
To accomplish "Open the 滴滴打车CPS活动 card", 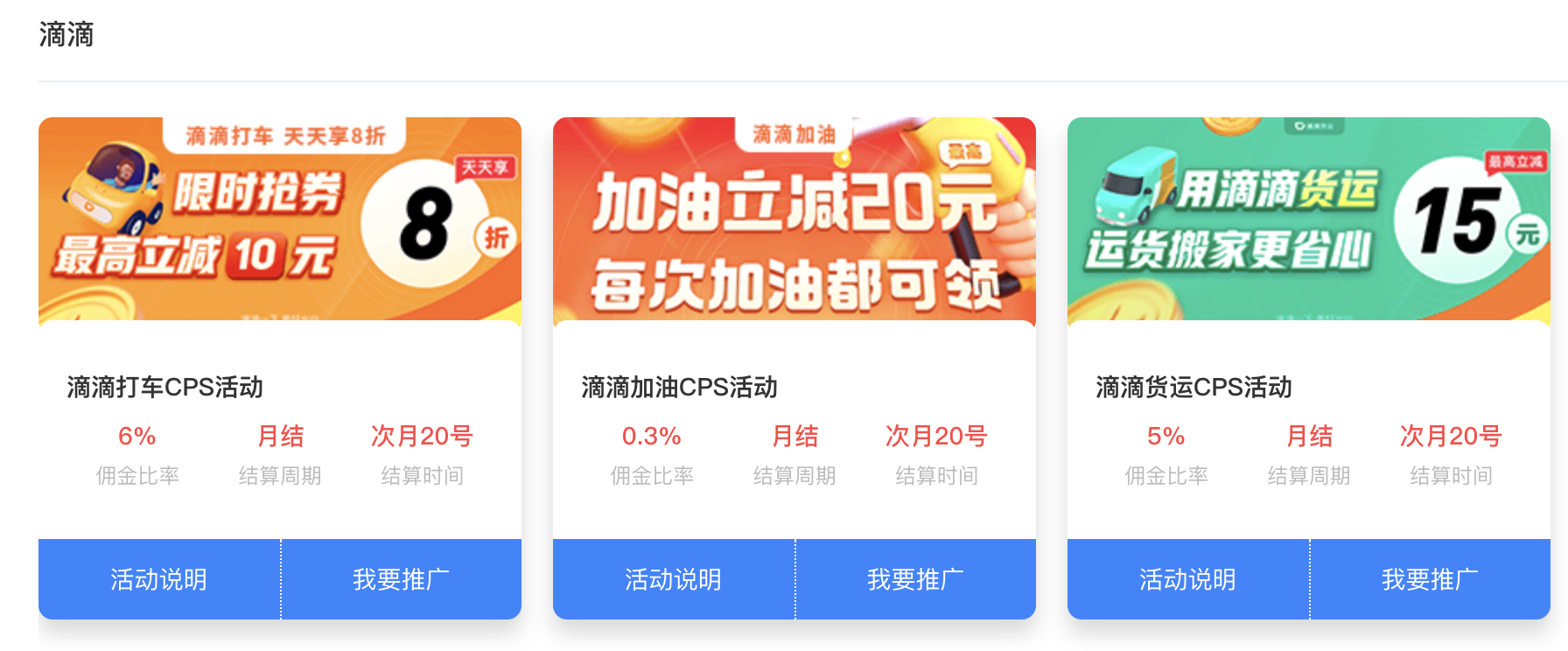I will (165, 387).
